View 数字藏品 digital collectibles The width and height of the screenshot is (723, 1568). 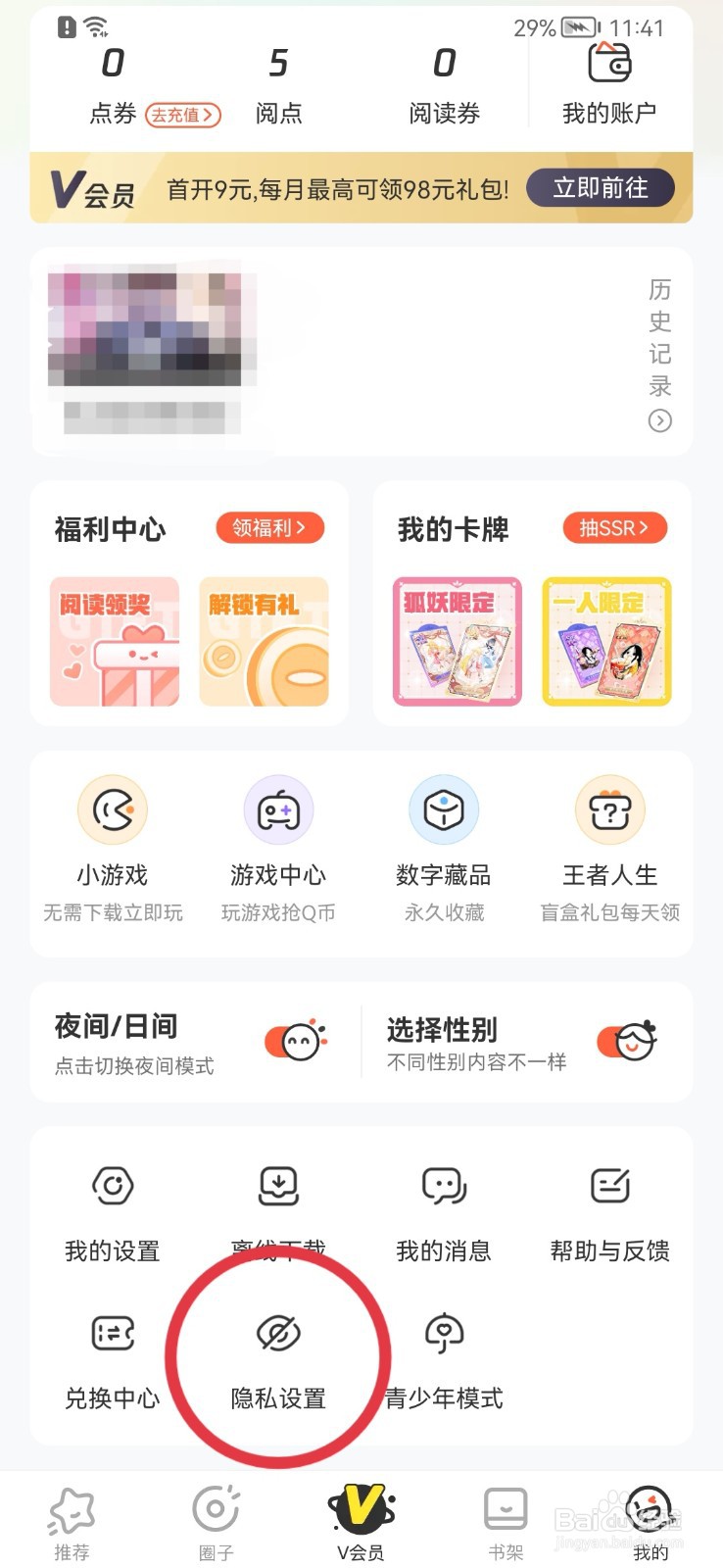click(x=444, y=809)
